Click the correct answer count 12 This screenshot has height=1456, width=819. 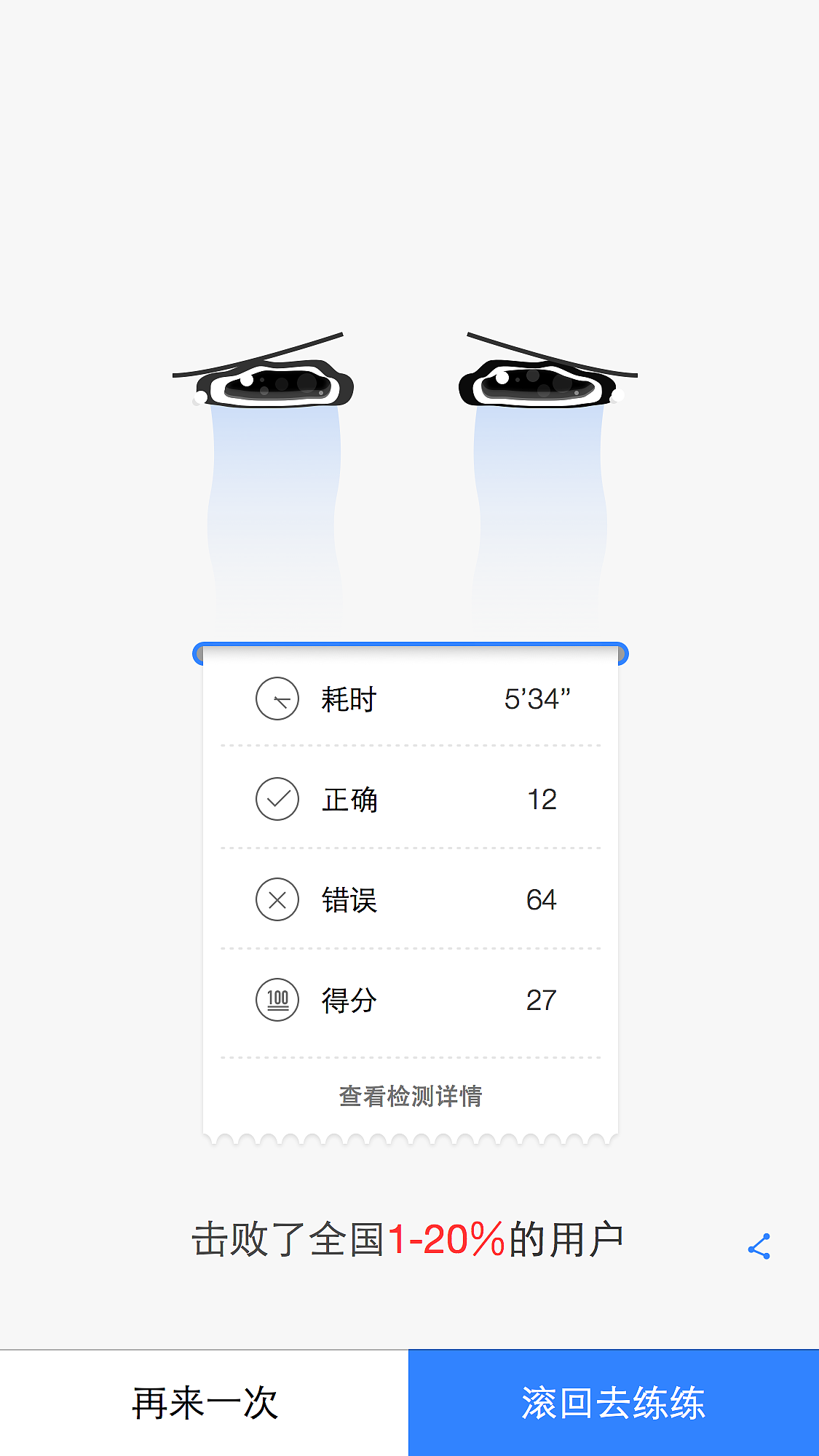[x=542, y=798]
